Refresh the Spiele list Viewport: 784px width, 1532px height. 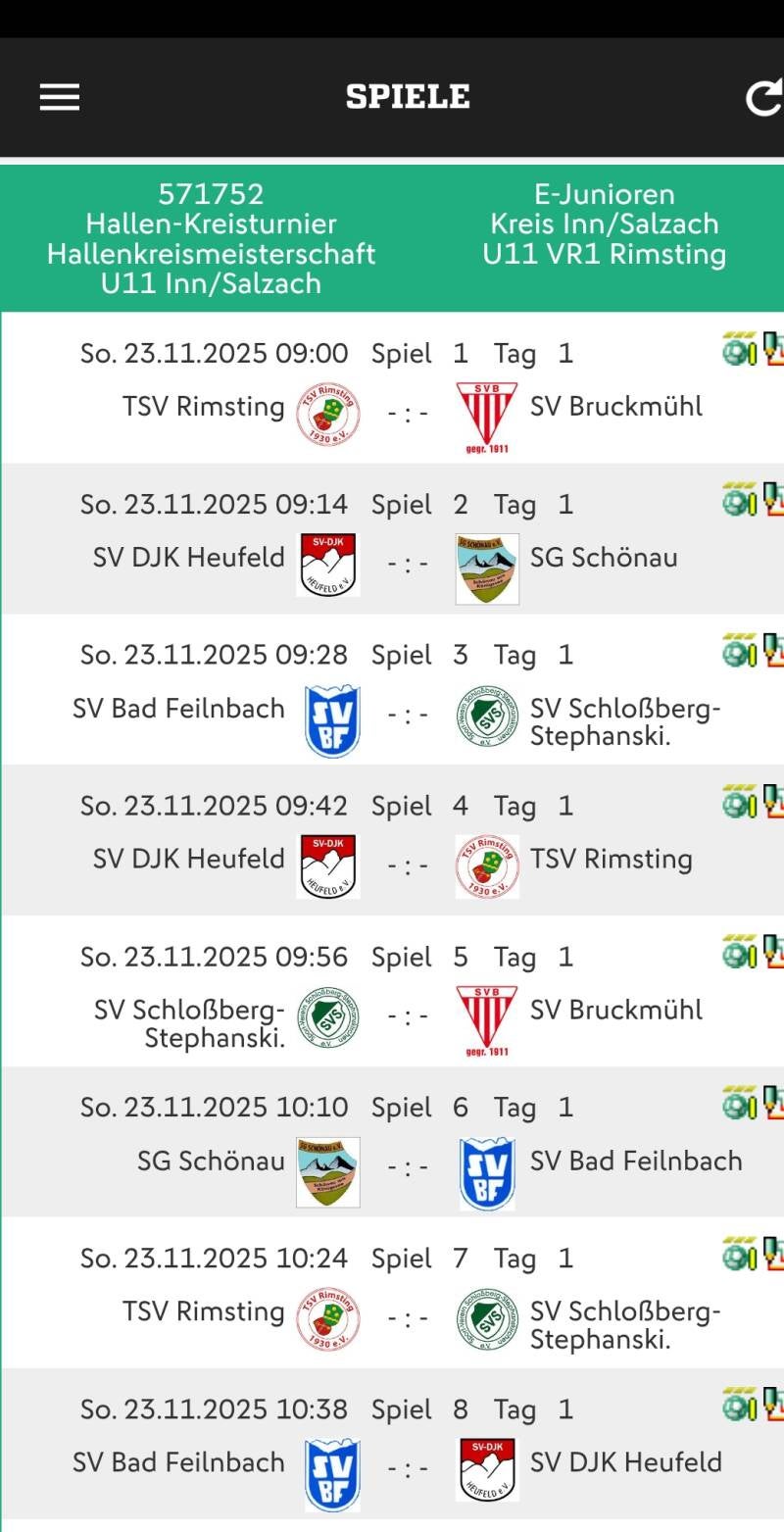pyautogui.click(x=762, y=98)
